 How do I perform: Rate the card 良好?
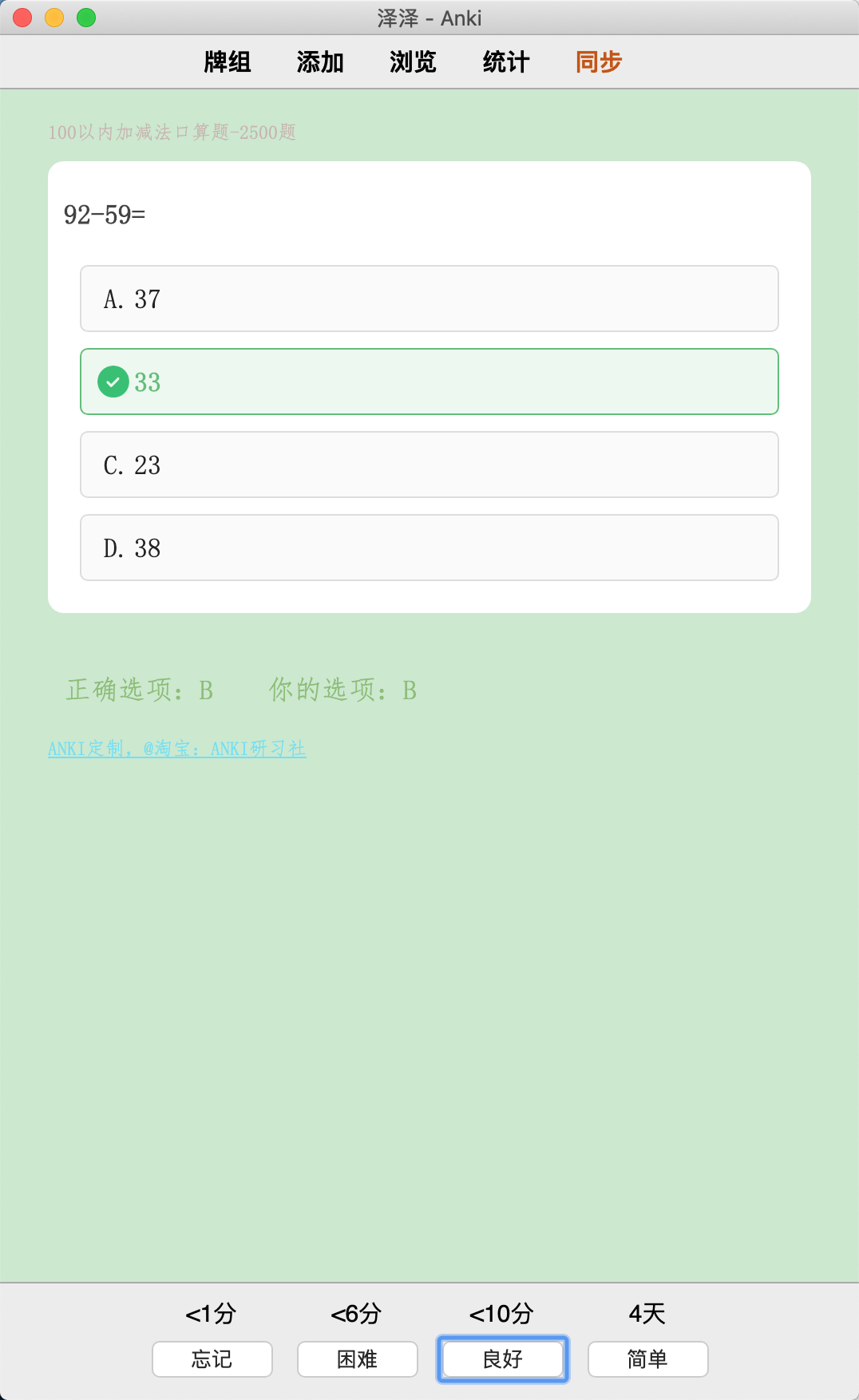(x=503, y=1358)
